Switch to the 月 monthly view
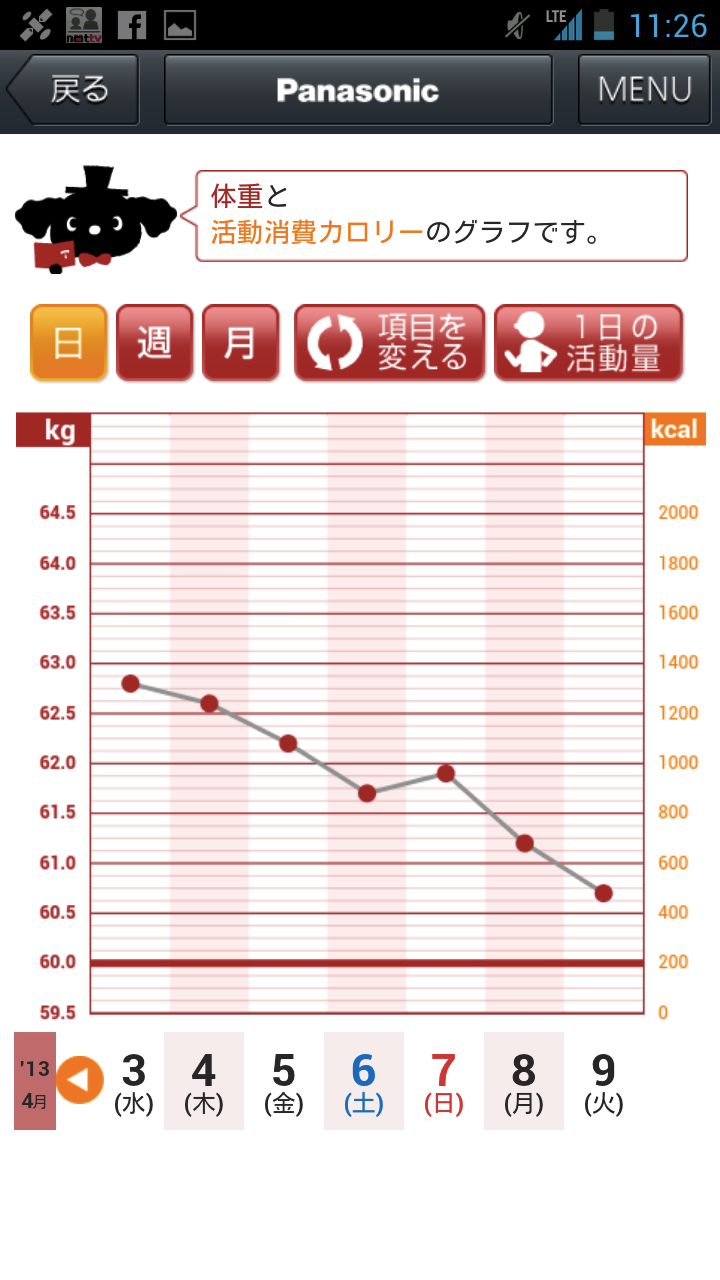The width and height of the screenshot is (720, 1280). [x=240, y=343]
